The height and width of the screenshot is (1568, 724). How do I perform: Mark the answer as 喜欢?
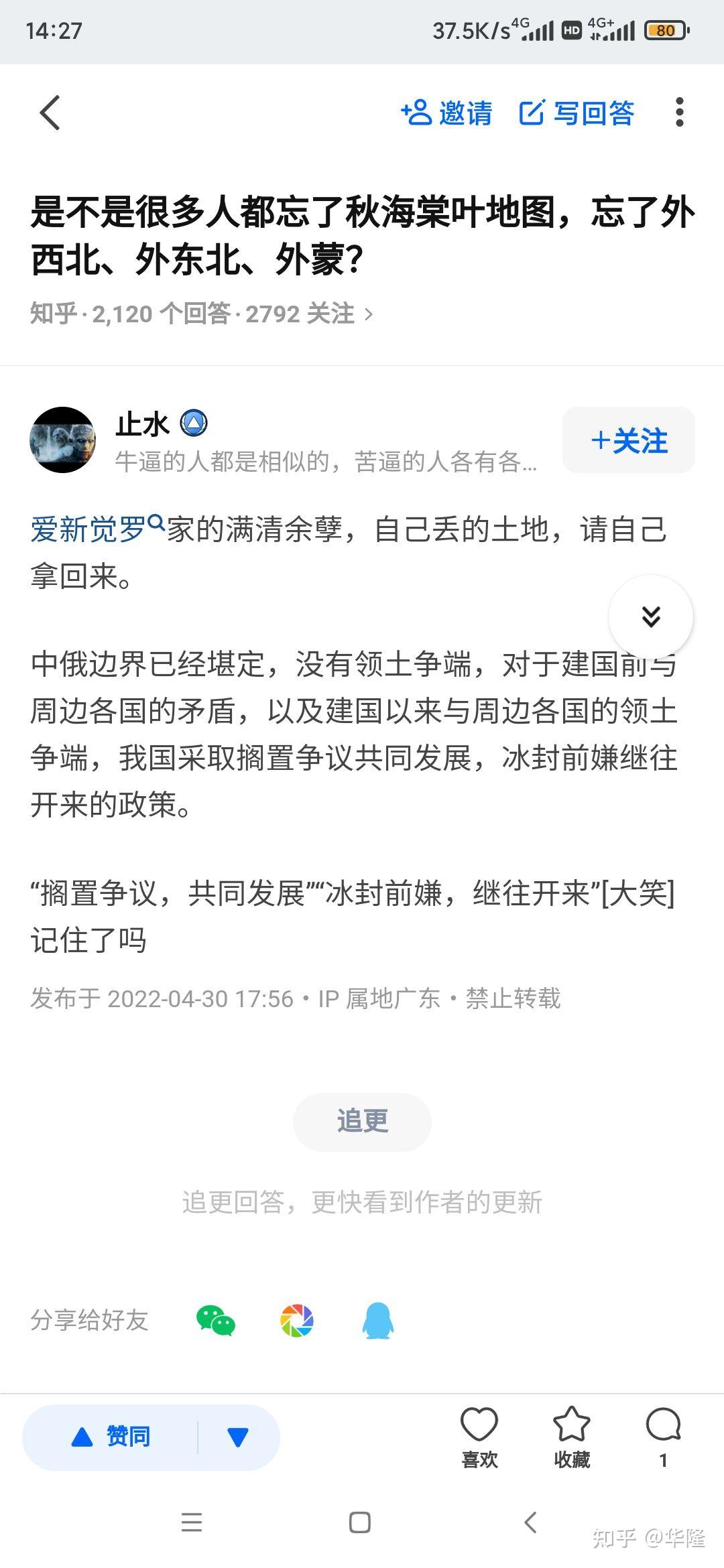click(479, 1437)
